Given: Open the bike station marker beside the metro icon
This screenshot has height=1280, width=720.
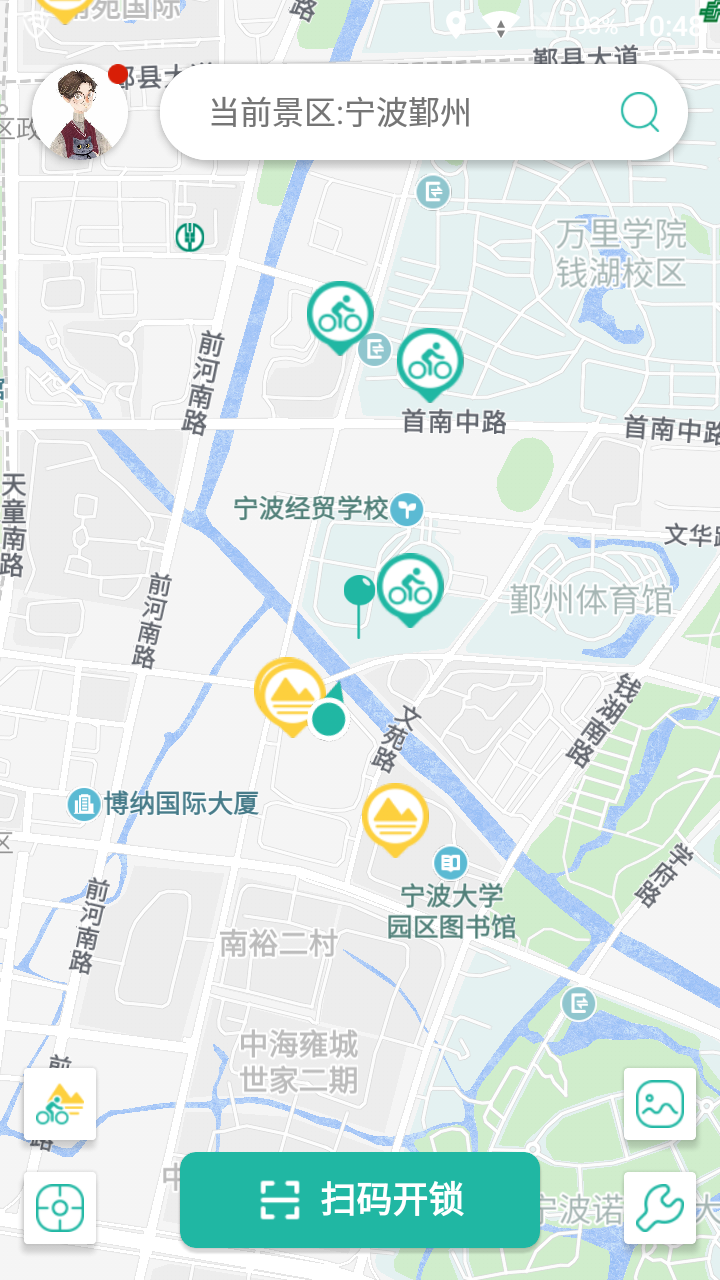Looking at the screenshot, I should 340,315.
